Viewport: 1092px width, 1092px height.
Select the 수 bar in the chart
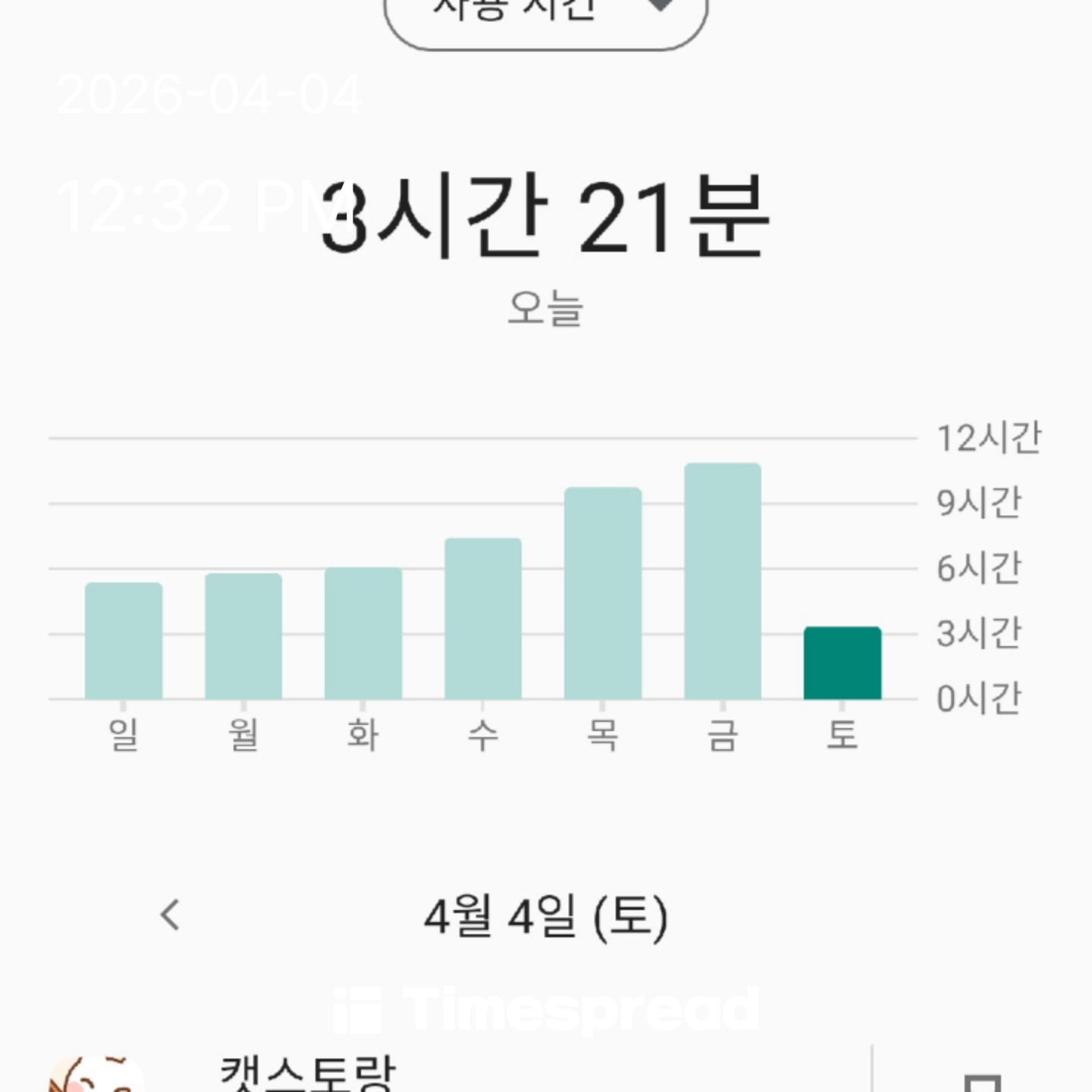(x=483, y=619)
